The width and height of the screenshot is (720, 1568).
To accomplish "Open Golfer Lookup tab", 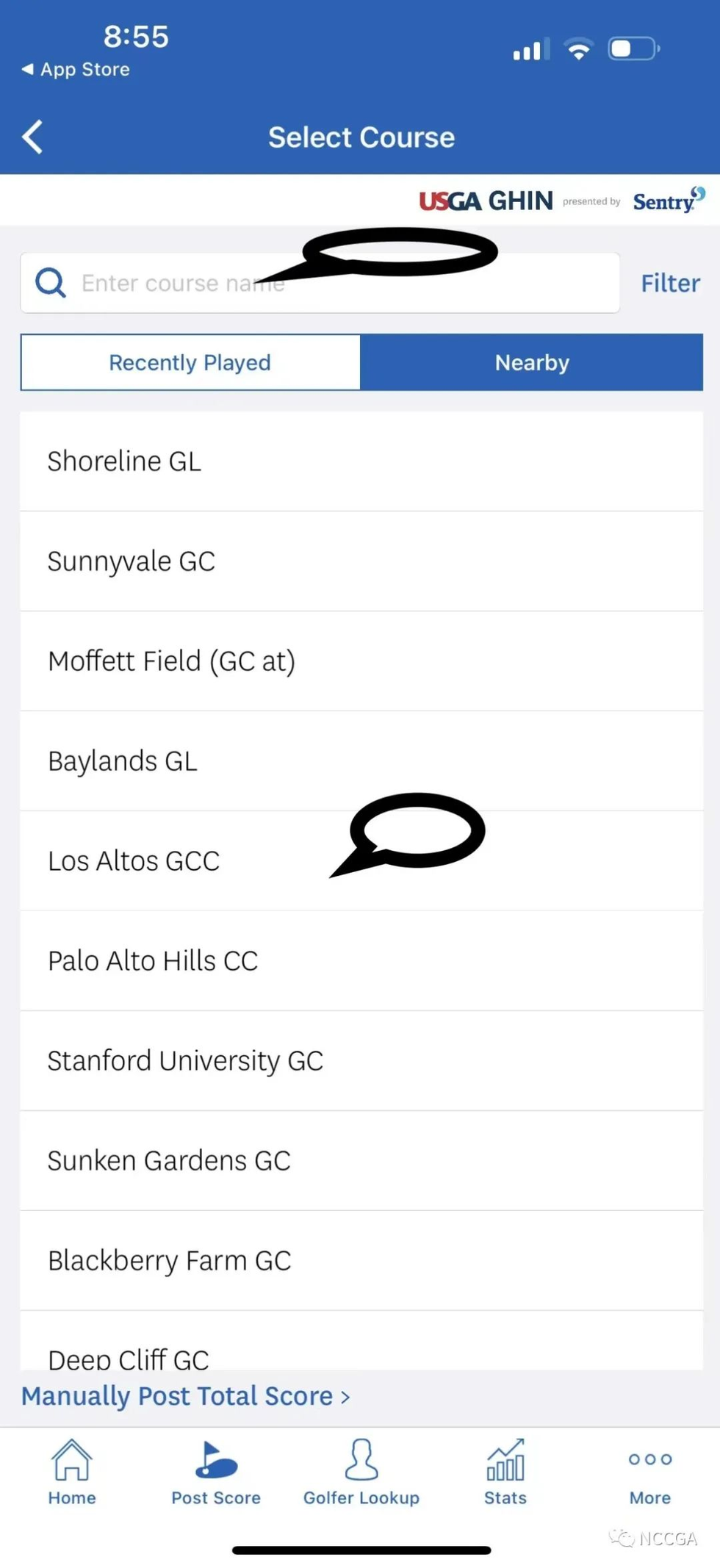I will (361, 1472).
